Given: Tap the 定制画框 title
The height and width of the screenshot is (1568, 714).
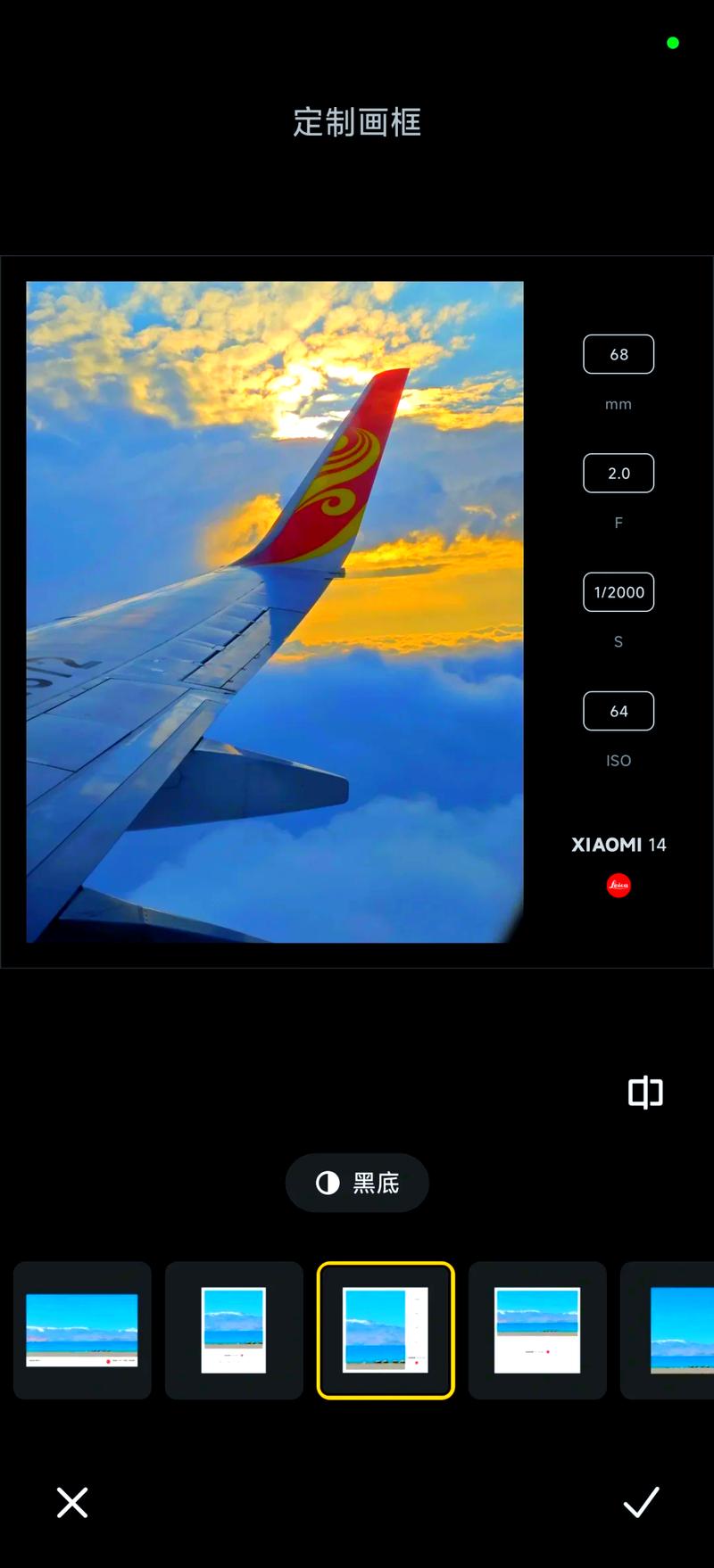Looking at the screenshot, I should click(357, 122).
